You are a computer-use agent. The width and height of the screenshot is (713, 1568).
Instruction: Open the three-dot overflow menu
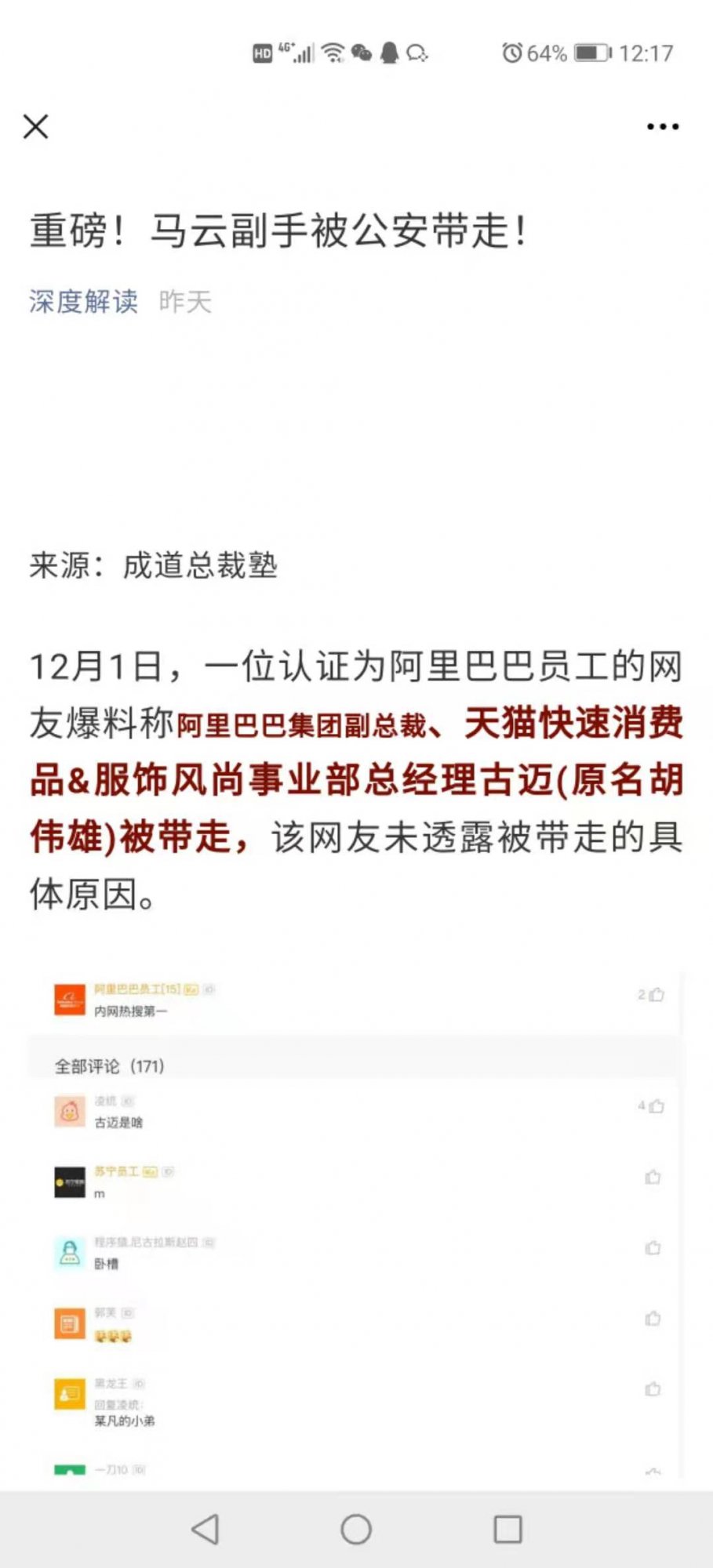pyautogui.click(x=662, y=126)
